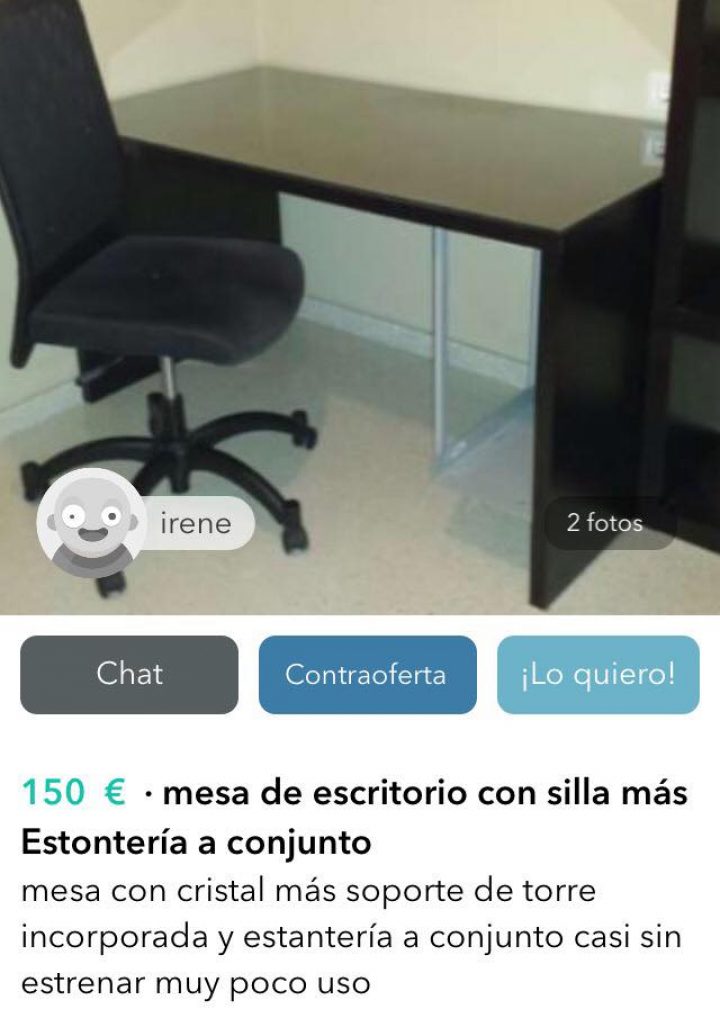Viewport: 720px width, 1027px height.
Task: View the desk and chair product photo
Action: tap(360, 300)
